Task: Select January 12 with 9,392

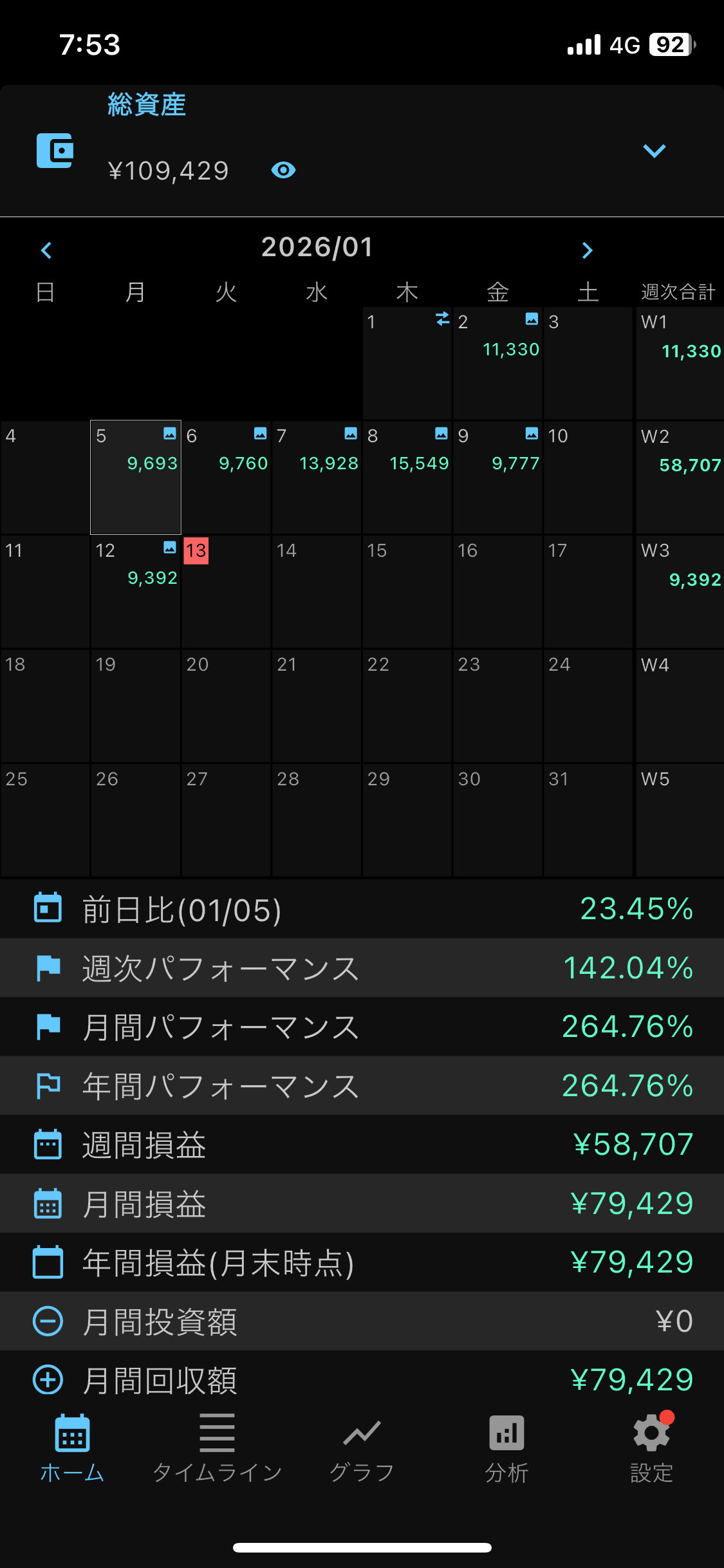Action: point(136,592)
